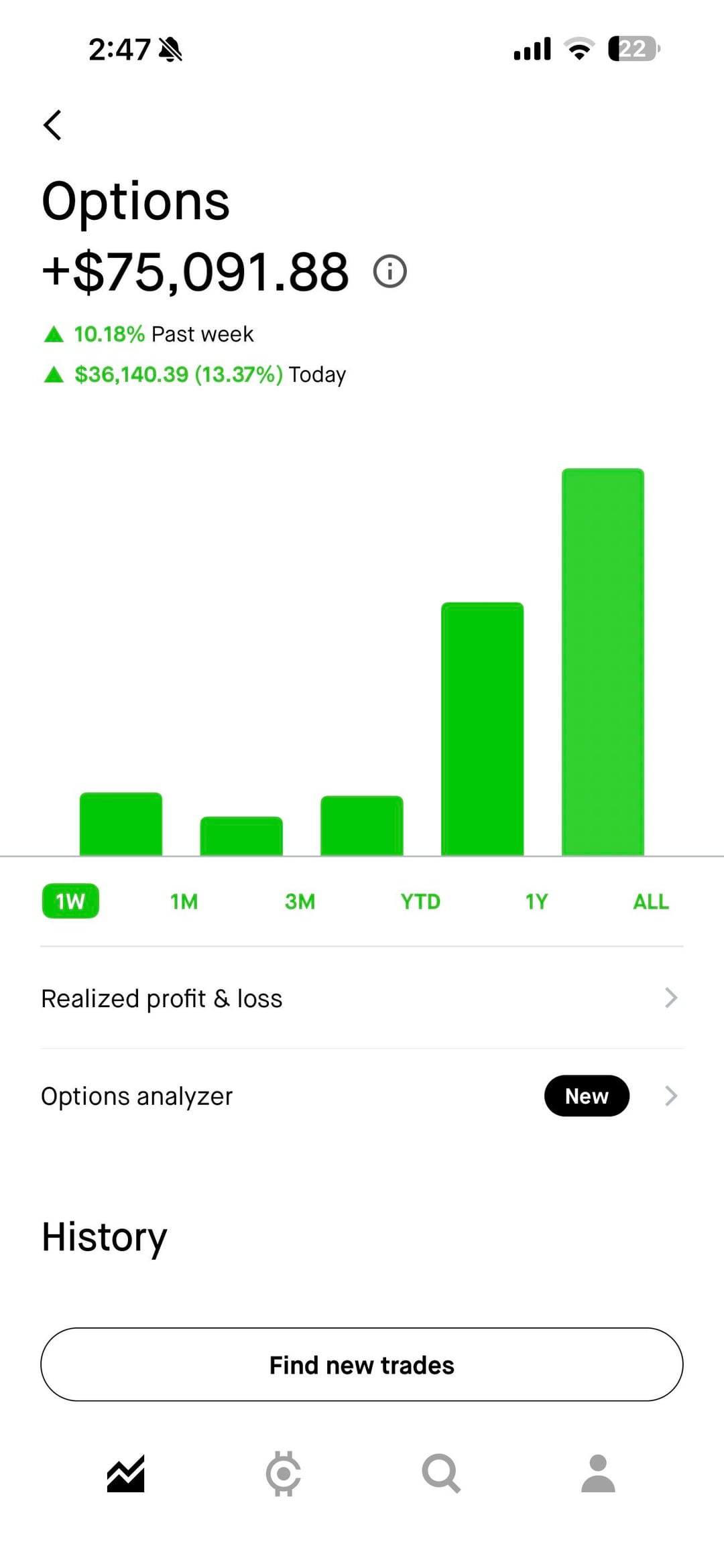
Task: Open the crypto tab in bottom bar
Action: (x=284, y=1474)
